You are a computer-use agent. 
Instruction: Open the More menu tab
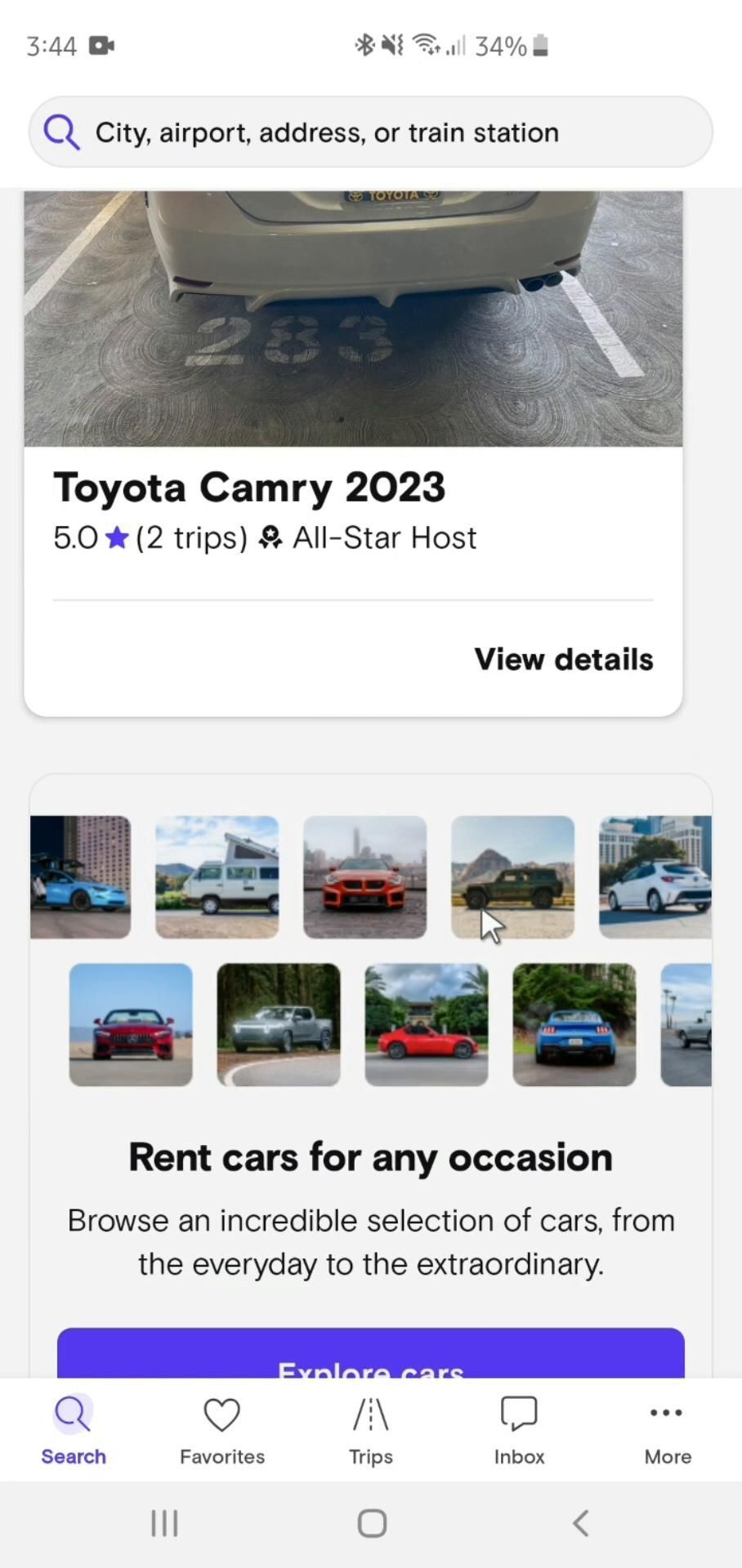coord(668,1430)
